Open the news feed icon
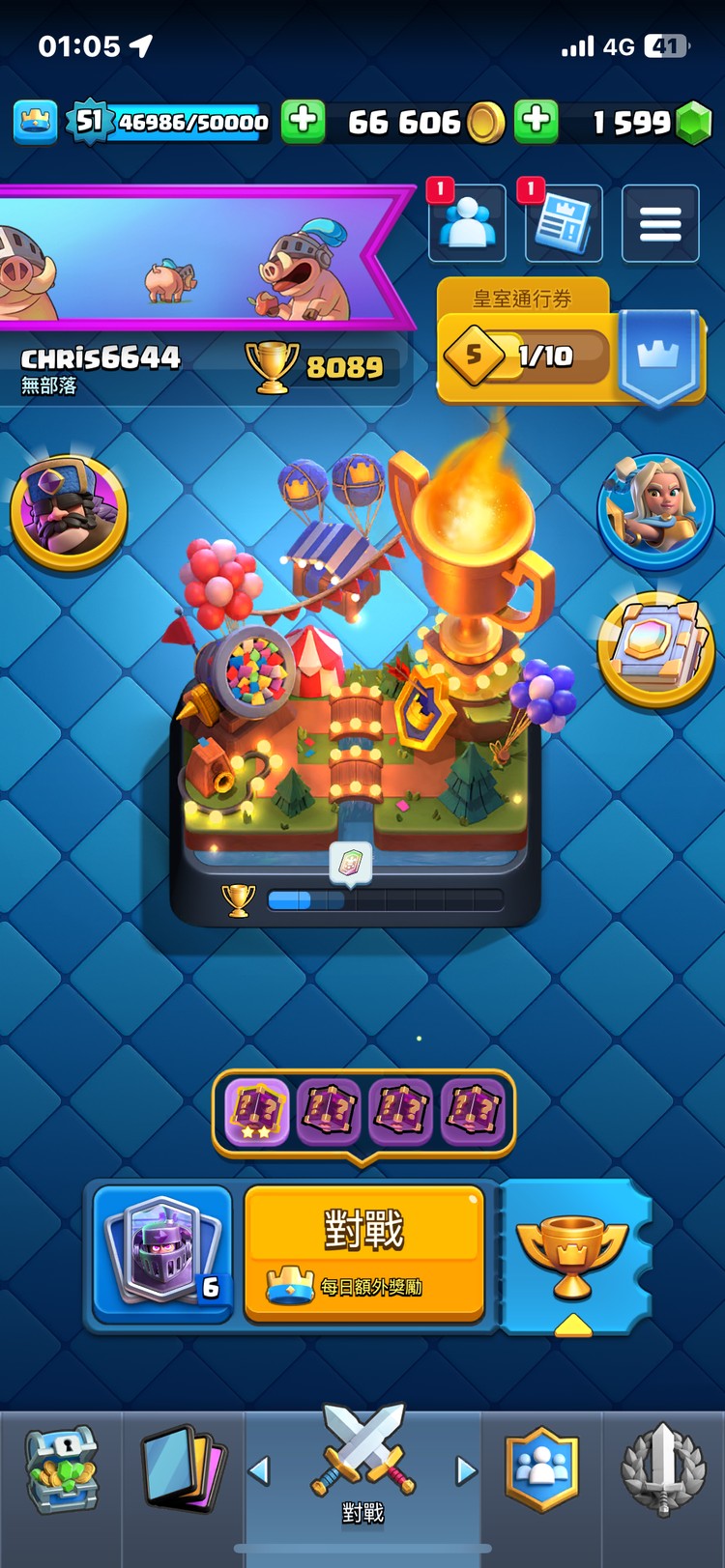This screenshot has height=1568, width=725. [564, 224]
